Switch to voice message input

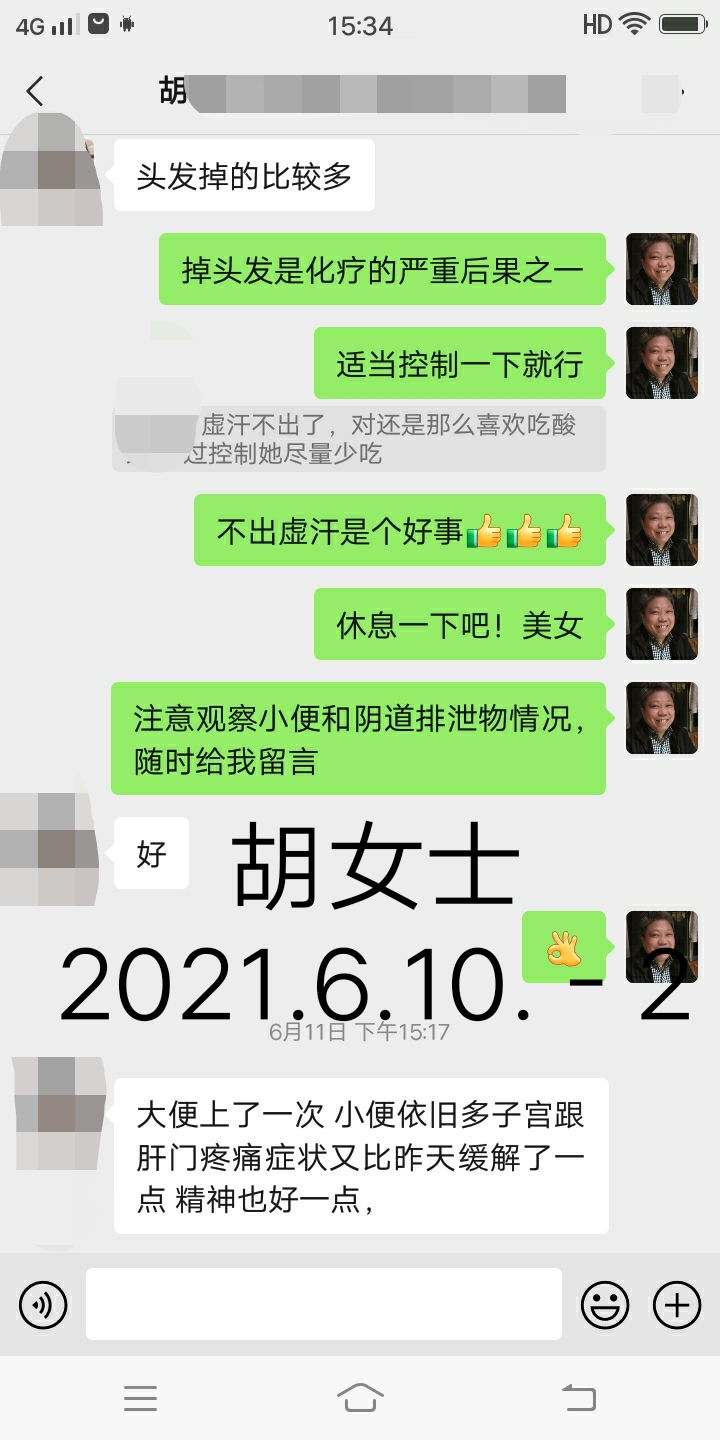43,1305
